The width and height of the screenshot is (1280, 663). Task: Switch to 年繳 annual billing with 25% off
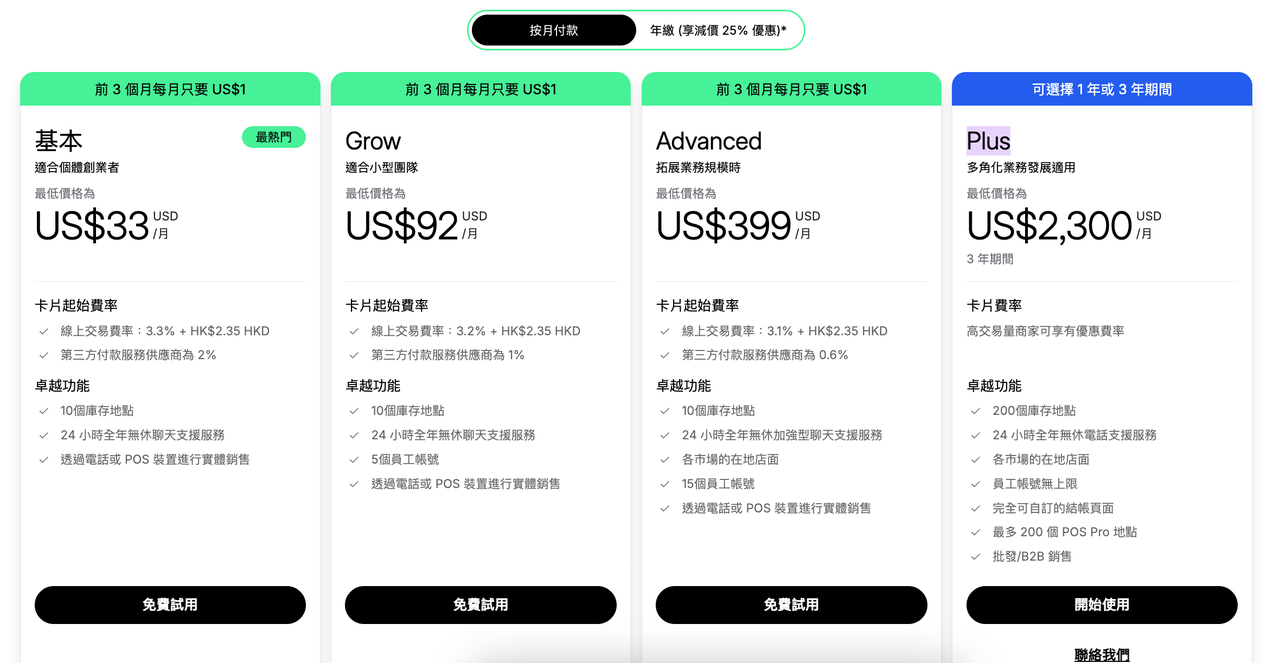tap(718, 30)
